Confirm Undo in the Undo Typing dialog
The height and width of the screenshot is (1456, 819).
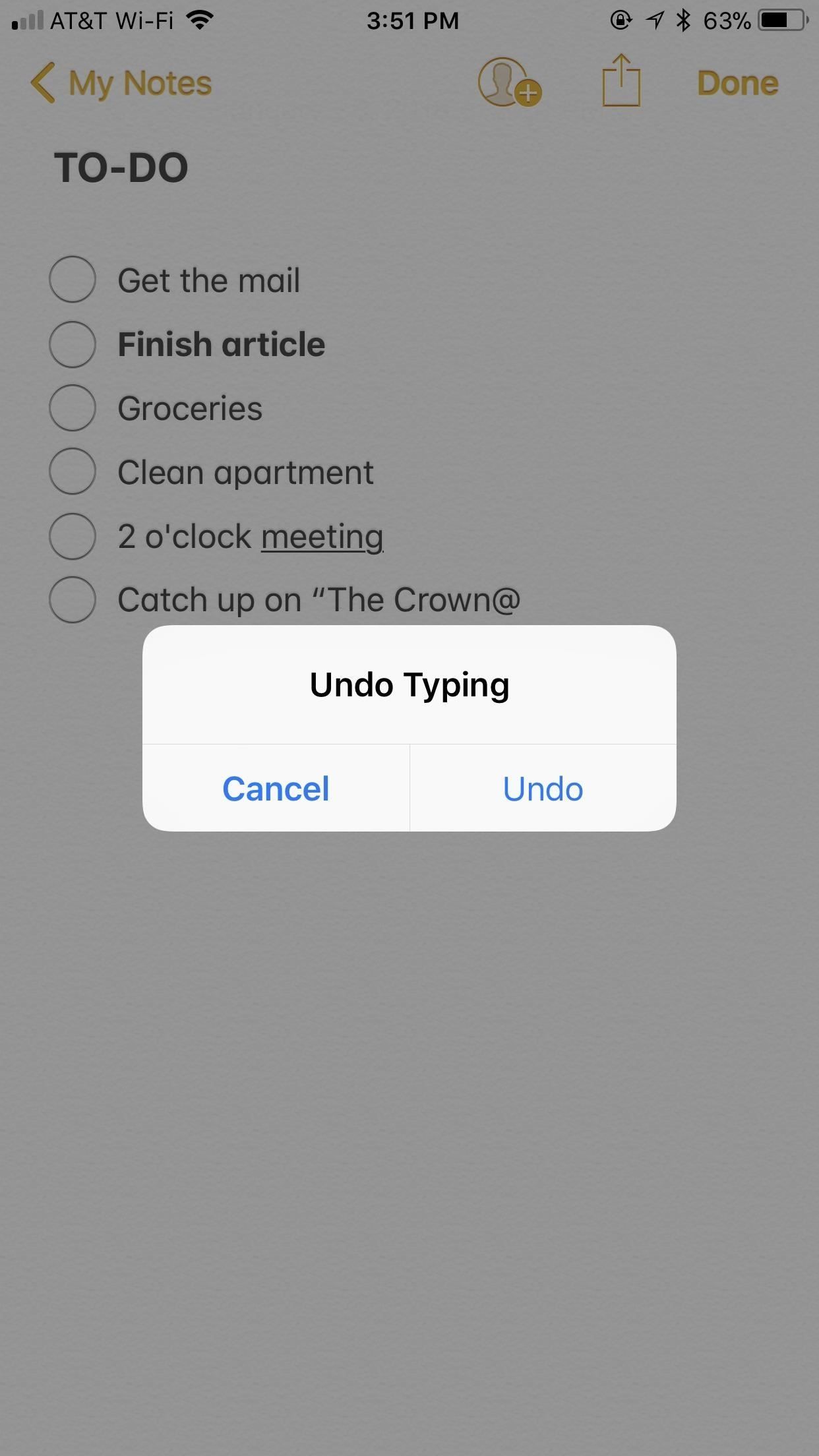coord(543,789)
